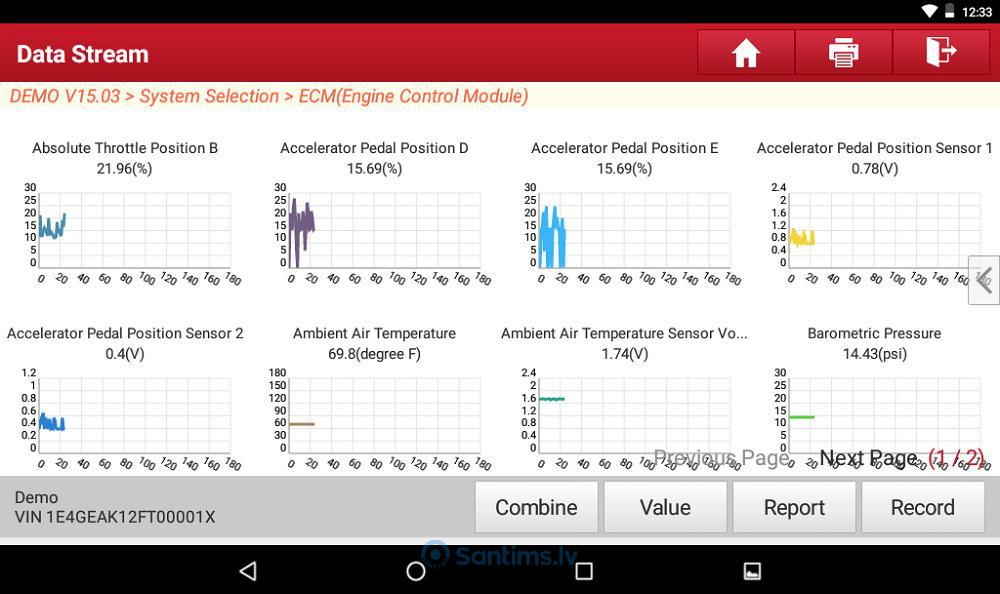
Task: Print the data stream
Action: [x=843, y=52]
